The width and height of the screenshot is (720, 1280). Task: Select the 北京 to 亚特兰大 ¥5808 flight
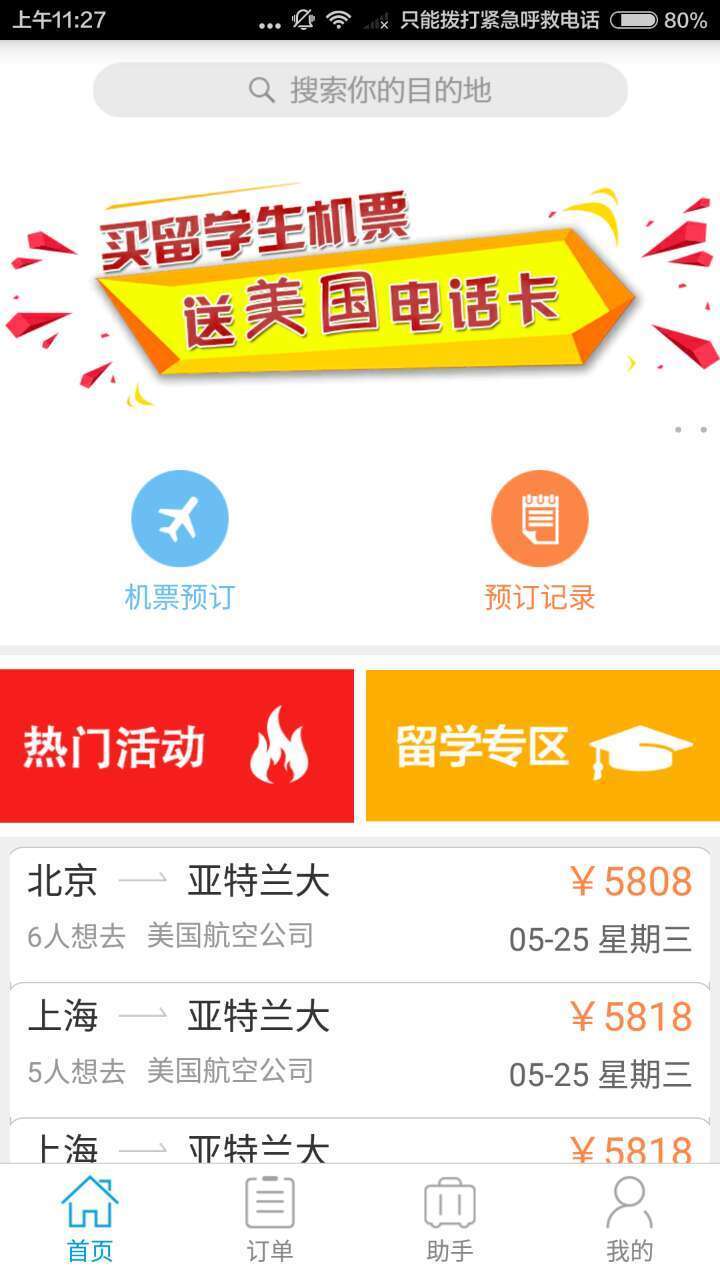coord(360,912)
